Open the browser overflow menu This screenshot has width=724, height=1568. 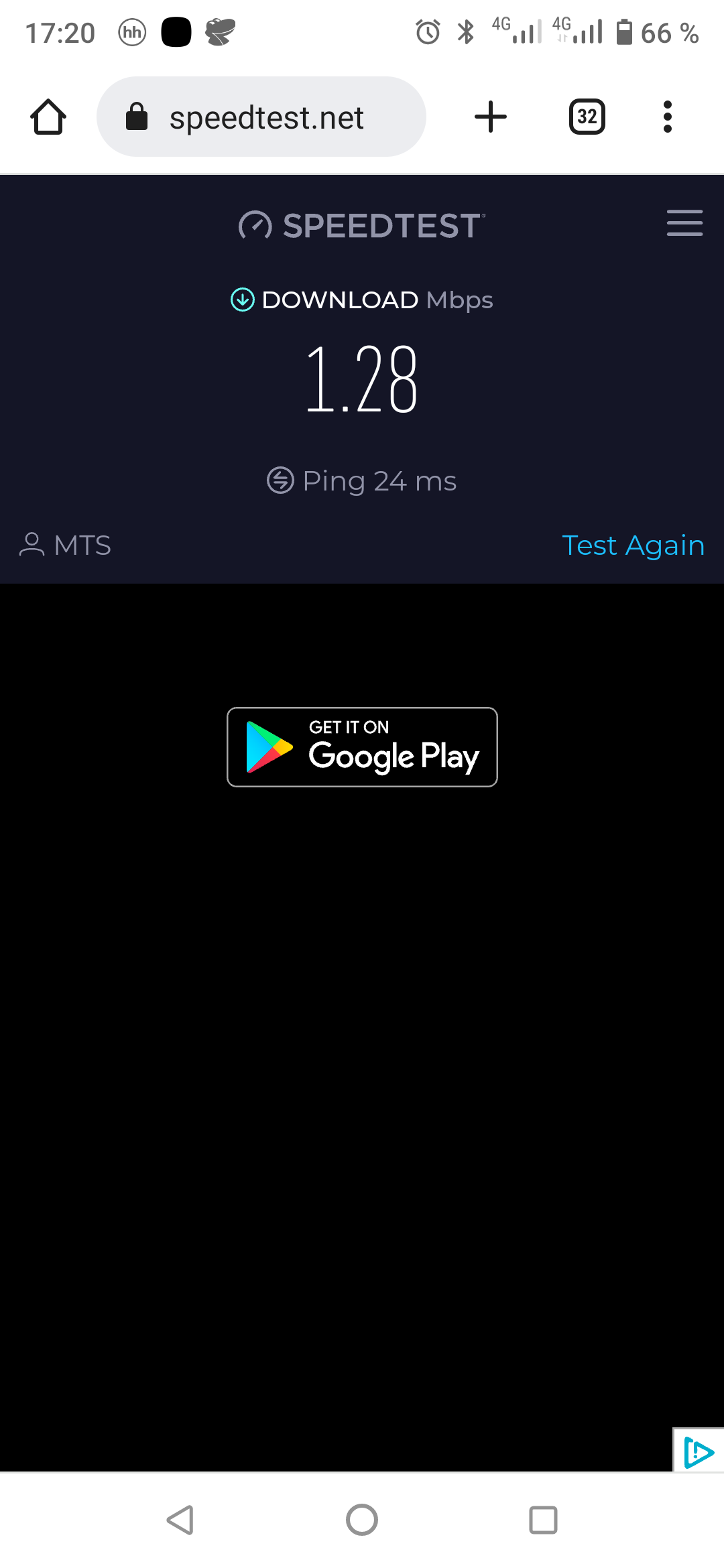pos(667,117)
